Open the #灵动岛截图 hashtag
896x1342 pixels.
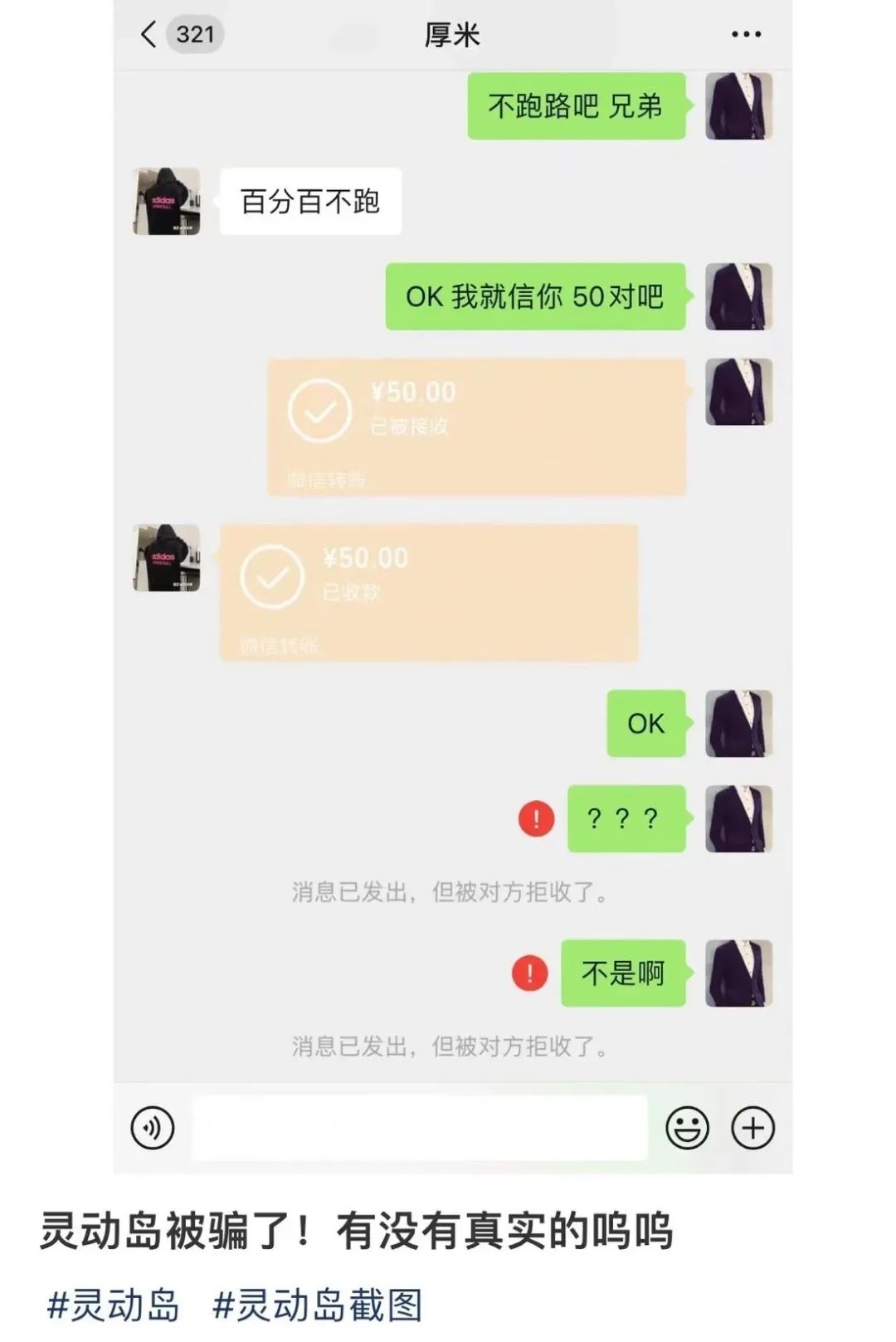point(318,1305)
